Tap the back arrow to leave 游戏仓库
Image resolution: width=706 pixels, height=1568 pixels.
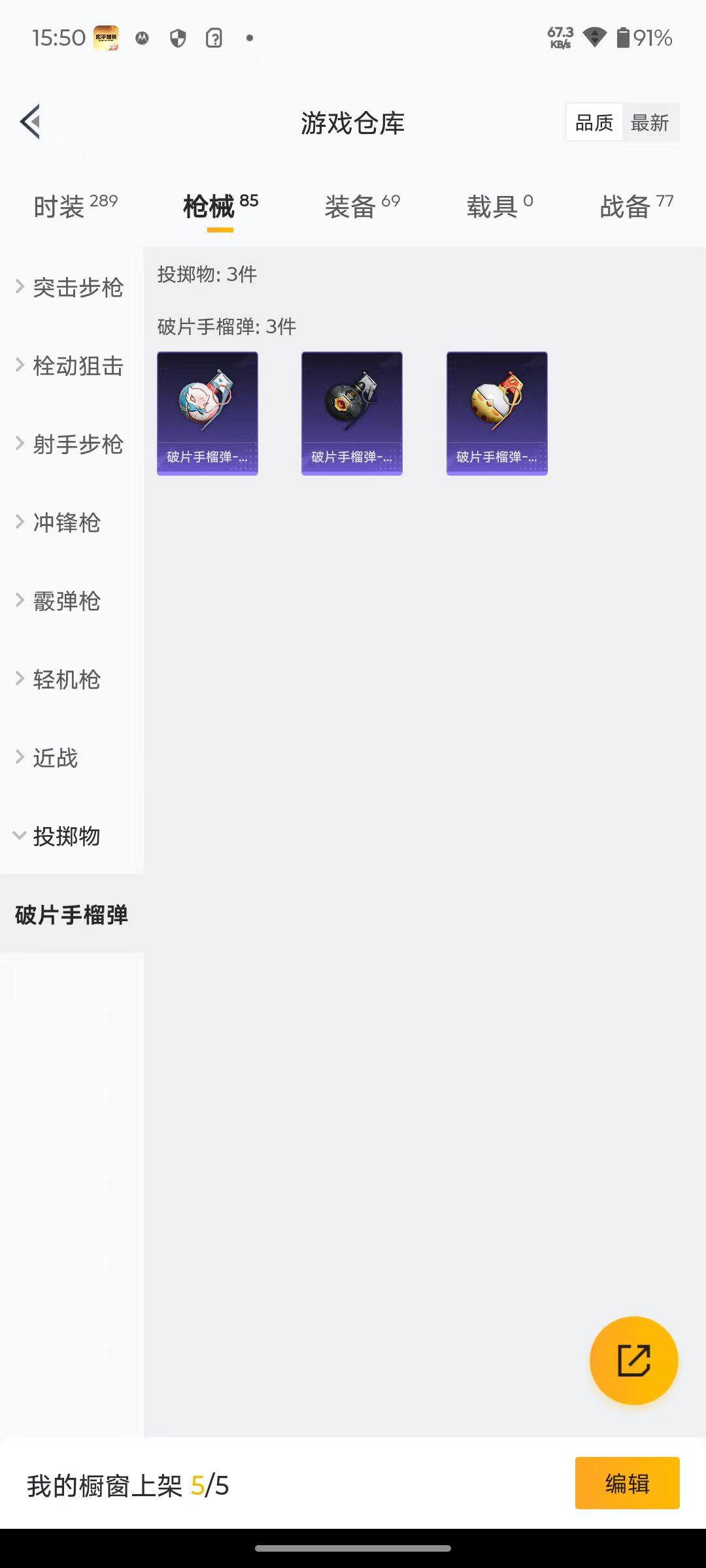click(x=29, y=122)
